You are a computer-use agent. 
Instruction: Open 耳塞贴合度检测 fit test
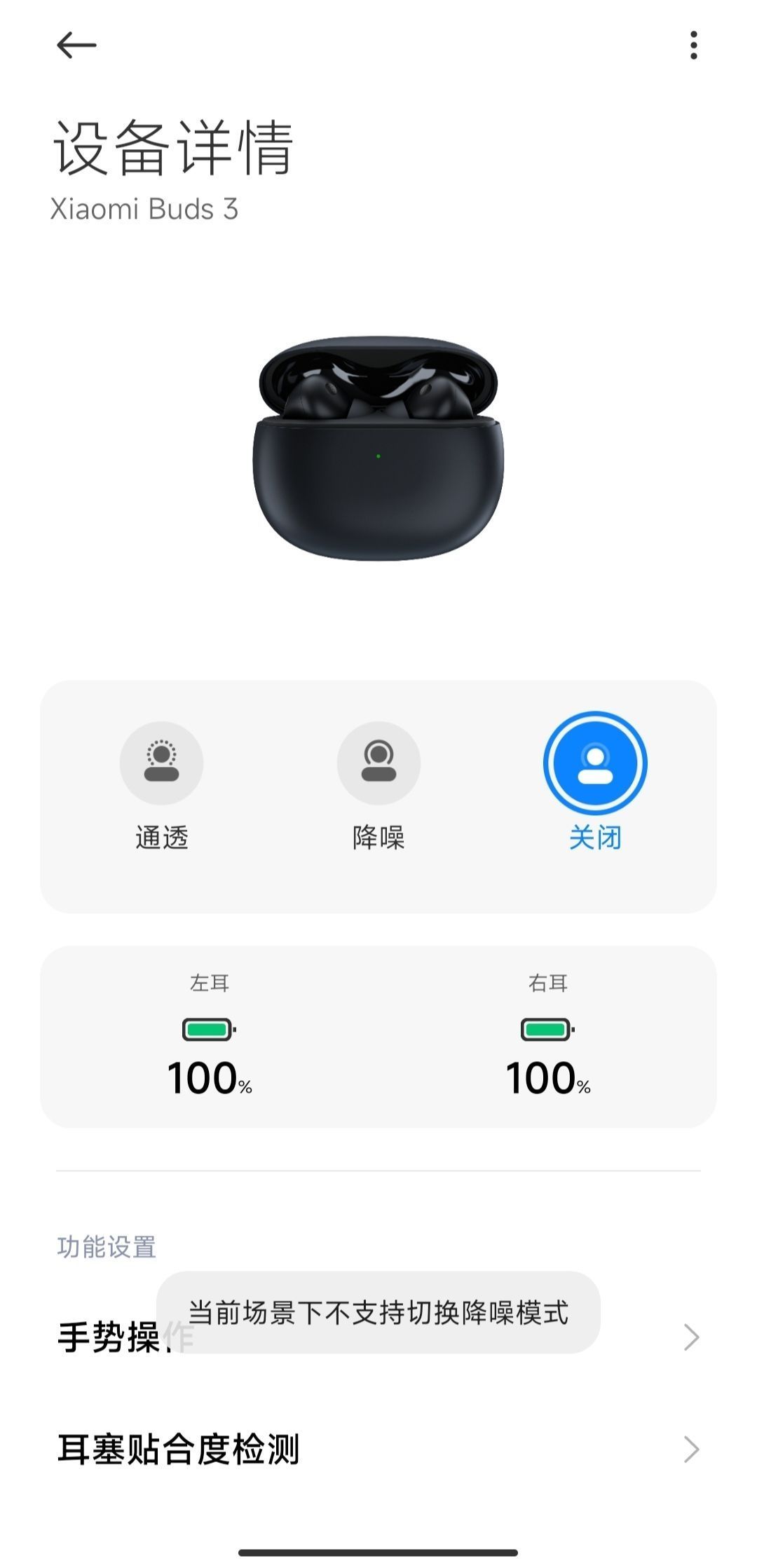[378, 1450]
